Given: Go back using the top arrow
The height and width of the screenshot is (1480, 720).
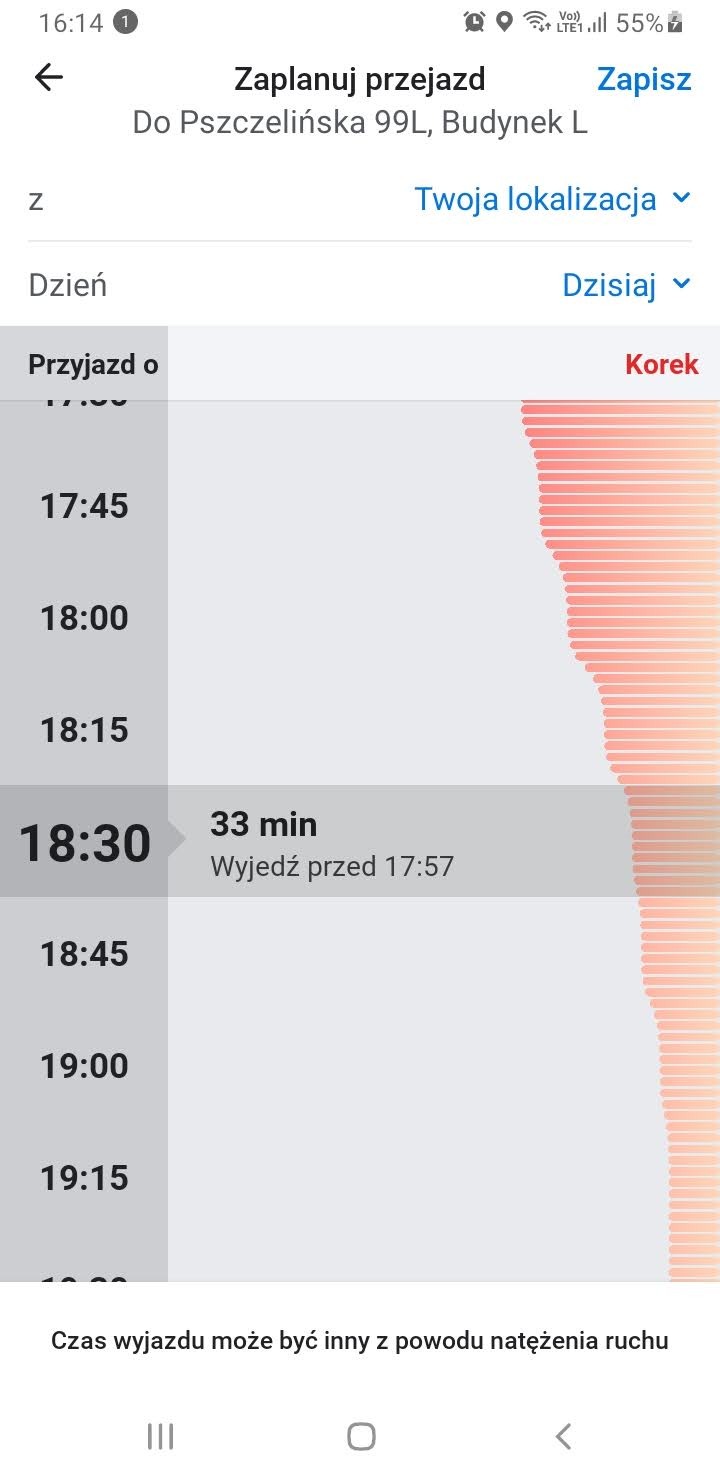Looking at the screenshot, I should (48, 78).
